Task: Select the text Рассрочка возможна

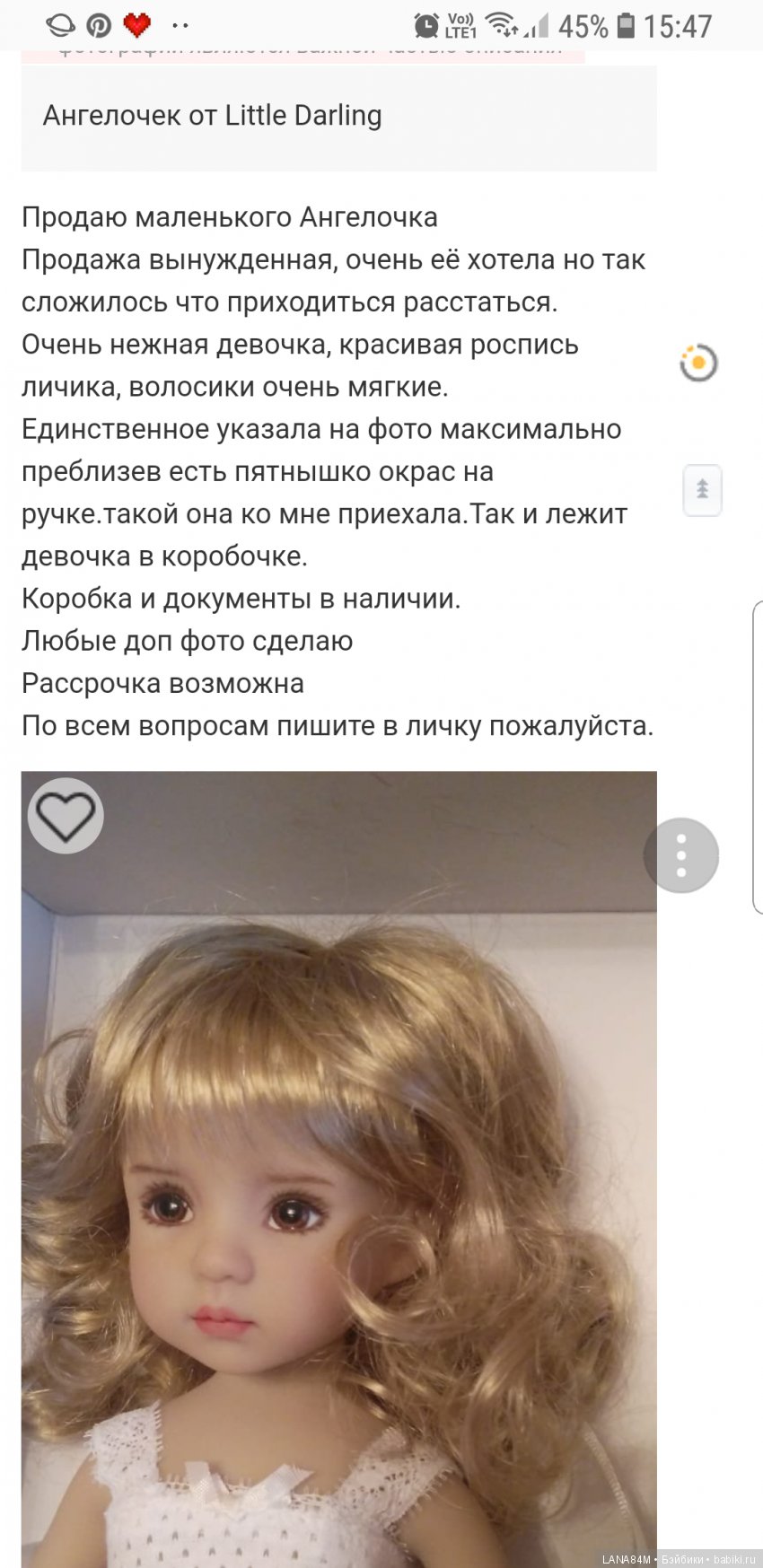Action: click(162, 682)
